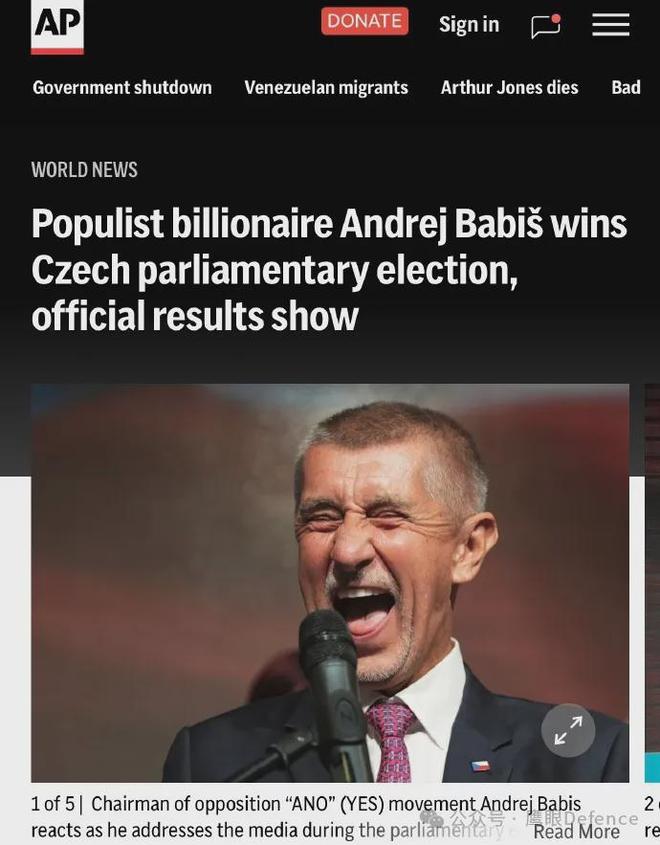The image size is (660, 845).
Task: Go to Government shutdown topic
Action: (122, 87)
